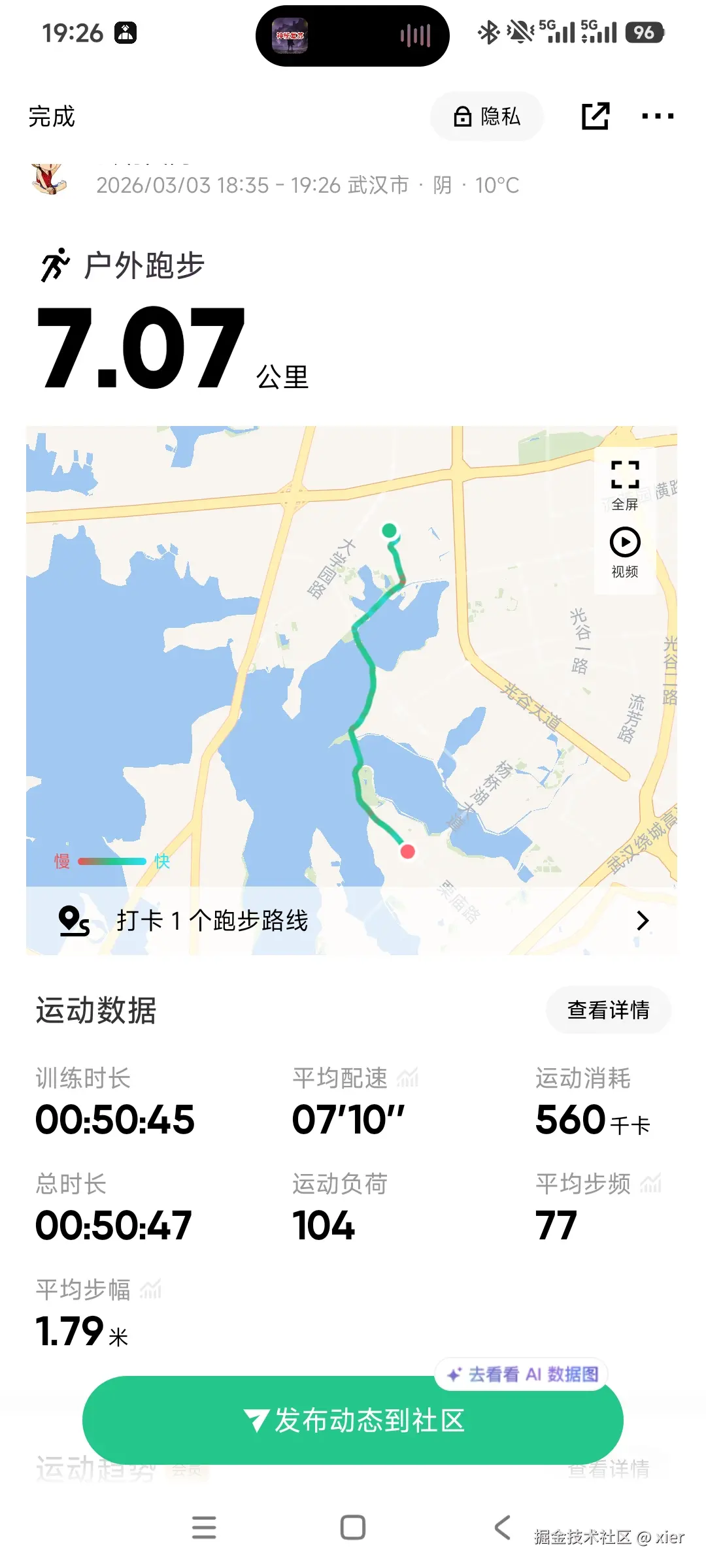The height and width of the screenshot is (1568, 706).
Task: Open the share panel via the share icon
Action: tap(596, 116)
